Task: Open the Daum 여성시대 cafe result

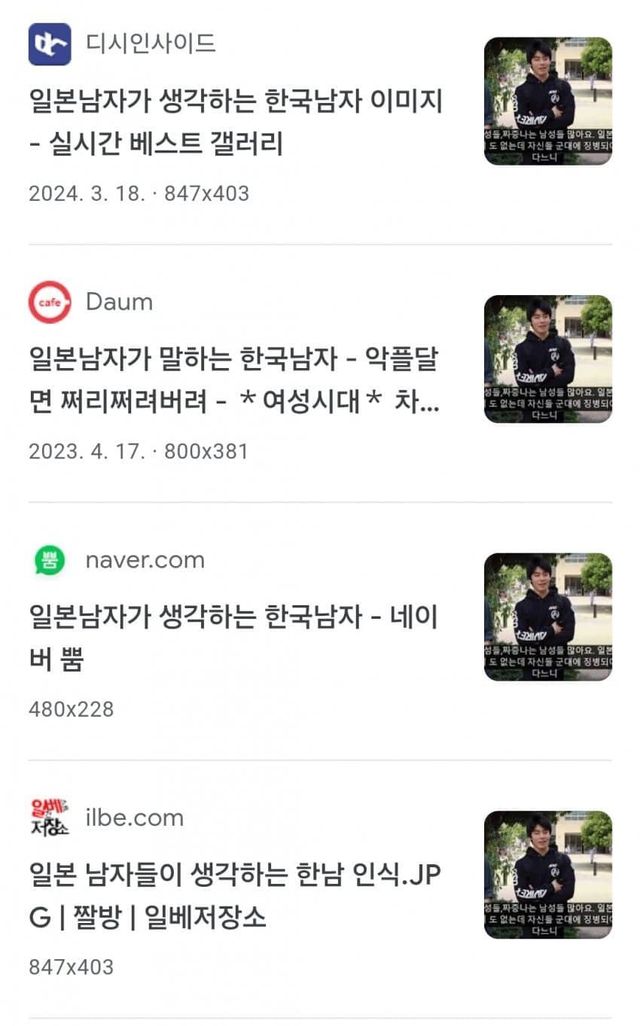Action: click(236, 380)
